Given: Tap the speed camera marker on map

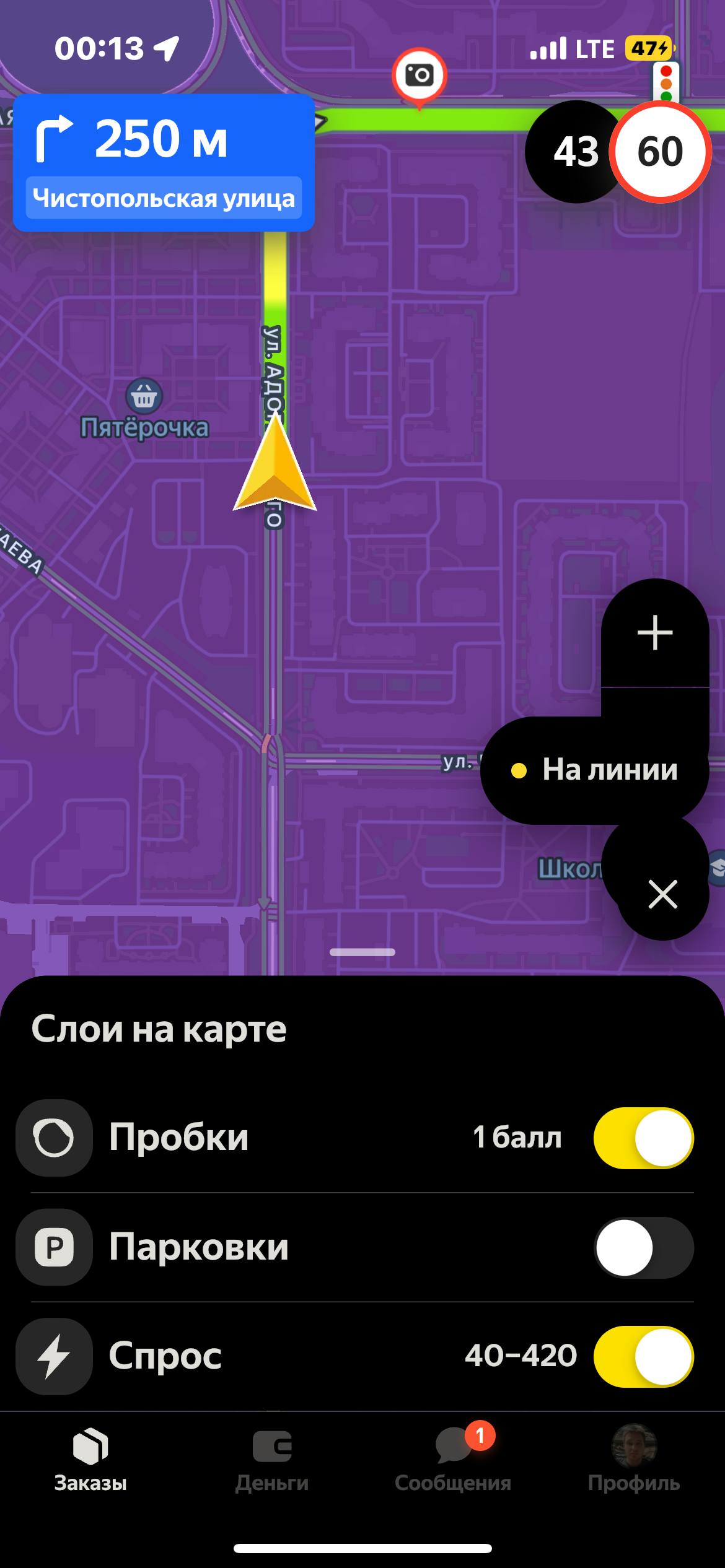Looking at the screenshot, I should [420, 77].
